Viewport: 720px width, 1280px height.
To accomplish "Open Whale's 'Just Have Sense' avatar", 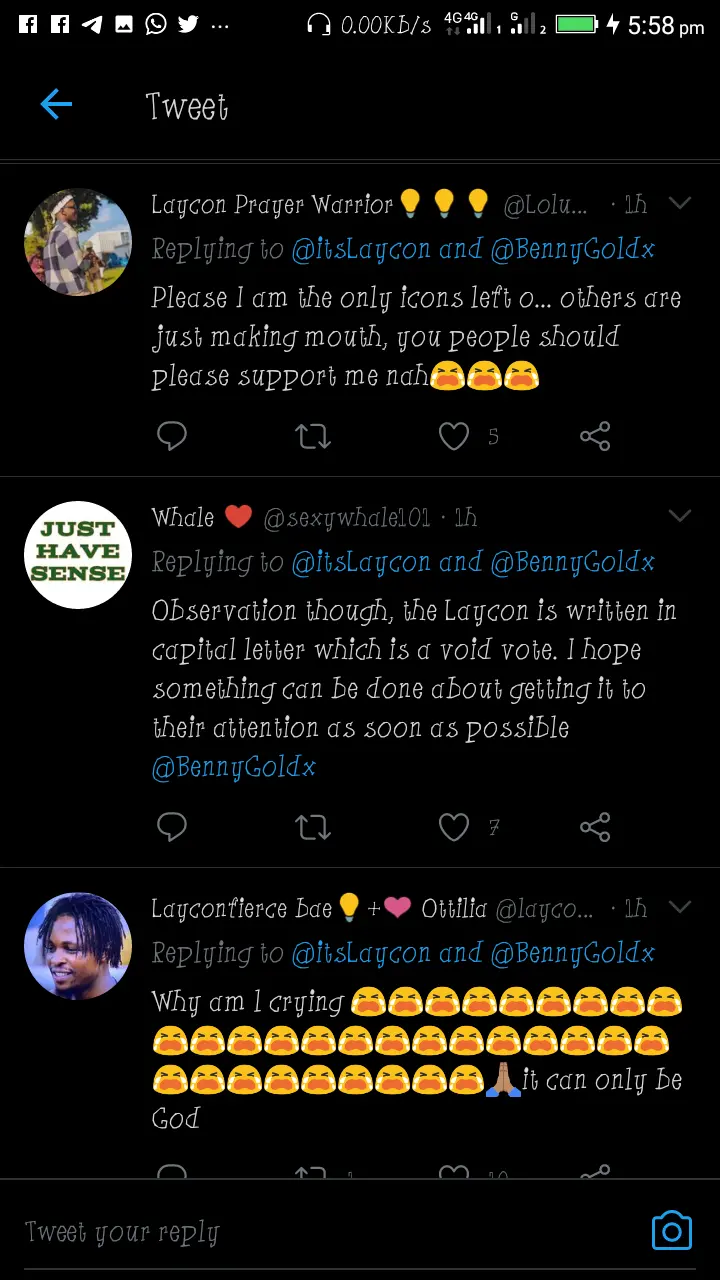I will pyautogui.click(x=78, y=555).
